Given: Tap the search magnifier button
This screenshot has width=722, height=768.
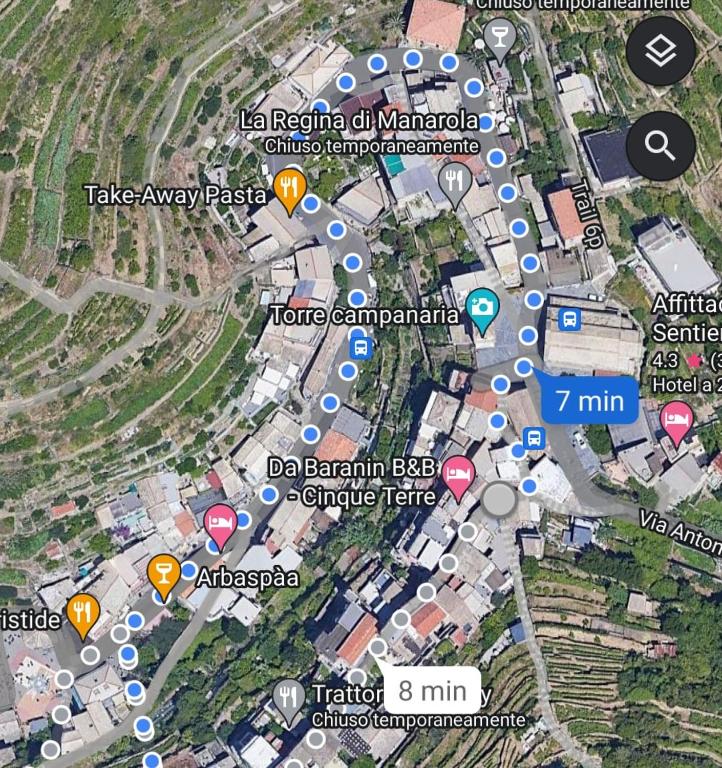Looking at the screenshot, I should [660, 146].
